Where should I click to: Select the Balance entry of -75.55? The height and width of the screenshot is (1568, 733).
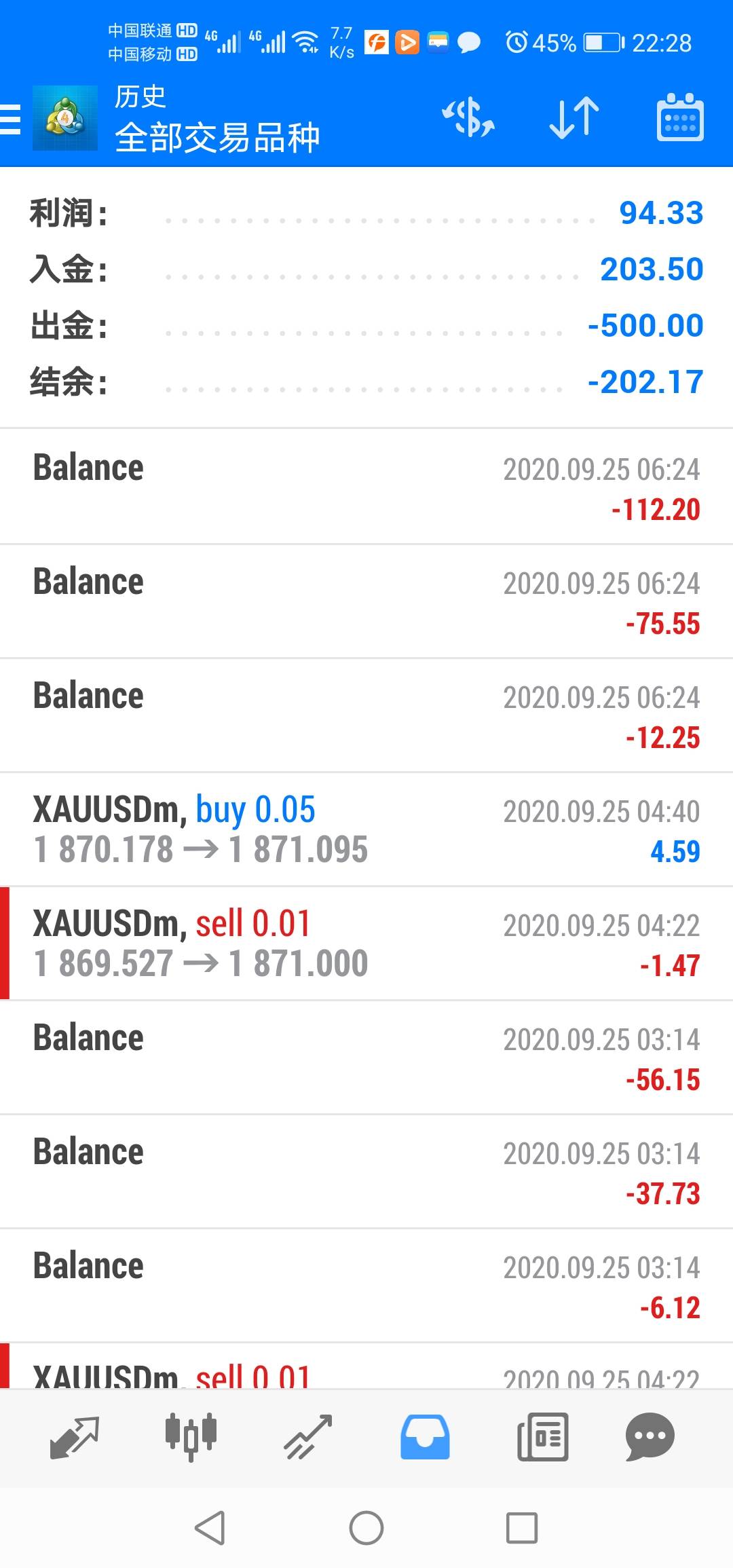[x=366, y=601]
